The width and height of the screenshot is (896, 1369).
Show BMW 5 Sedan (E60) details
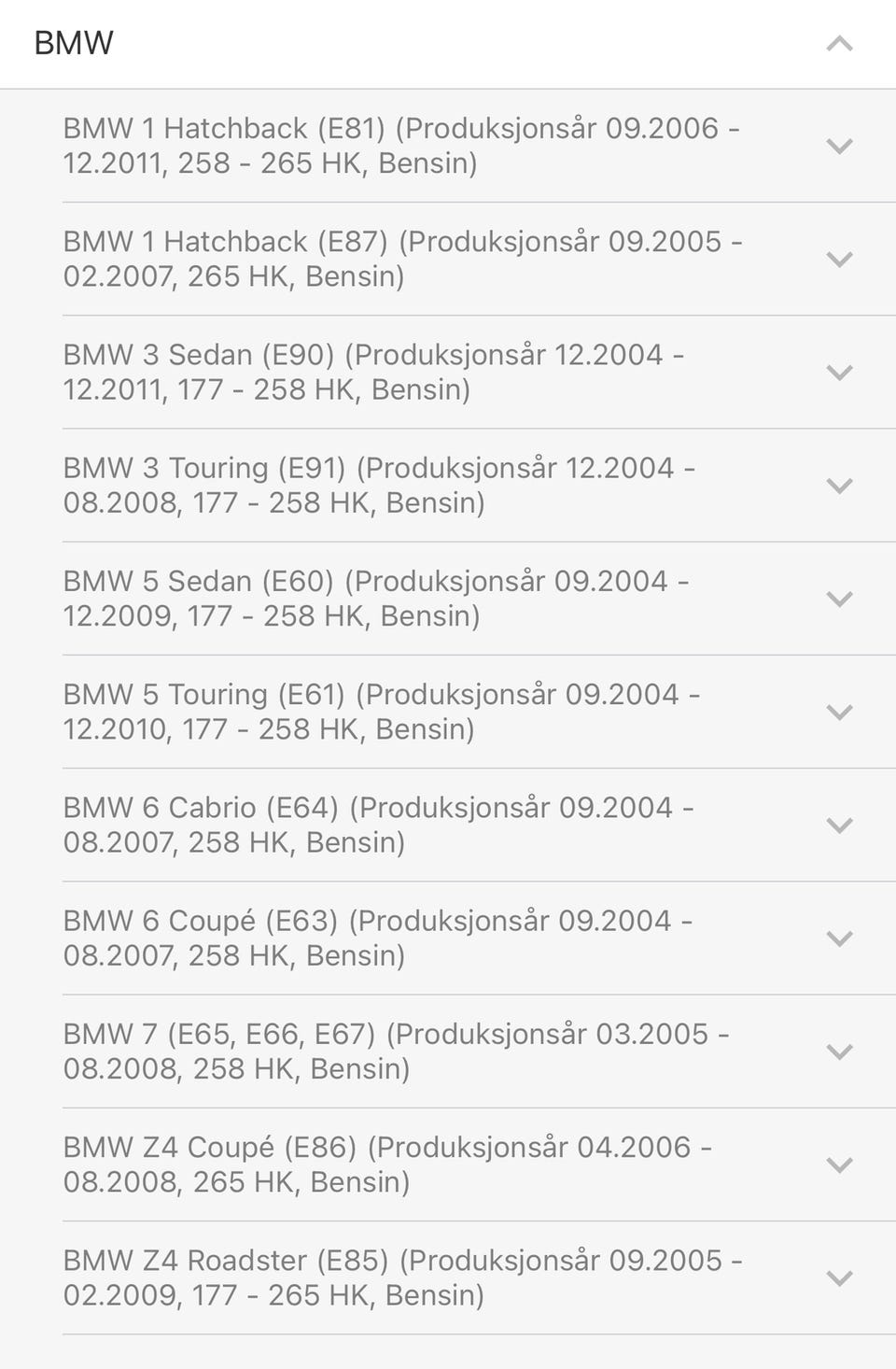839,599
